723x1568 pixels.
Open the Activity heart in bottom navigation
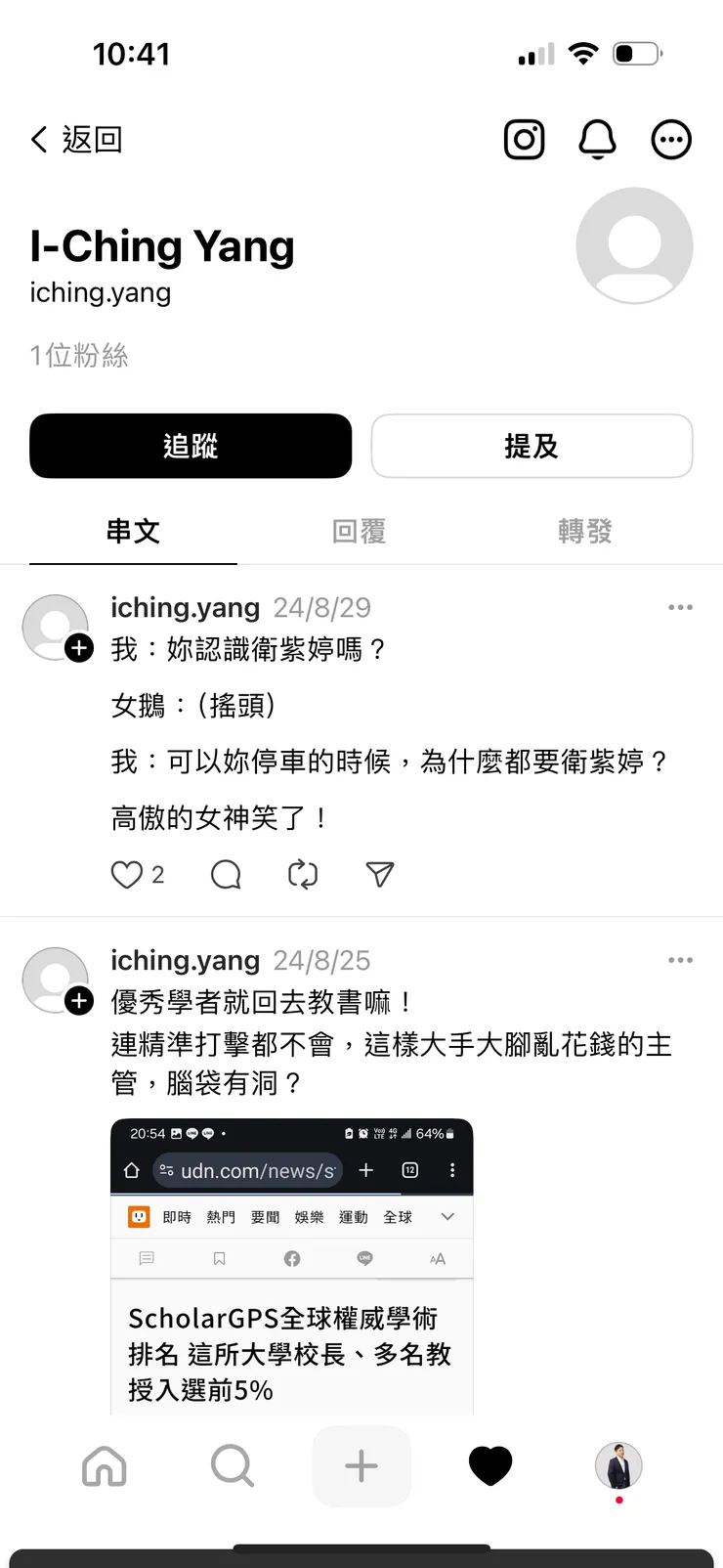489,1465
